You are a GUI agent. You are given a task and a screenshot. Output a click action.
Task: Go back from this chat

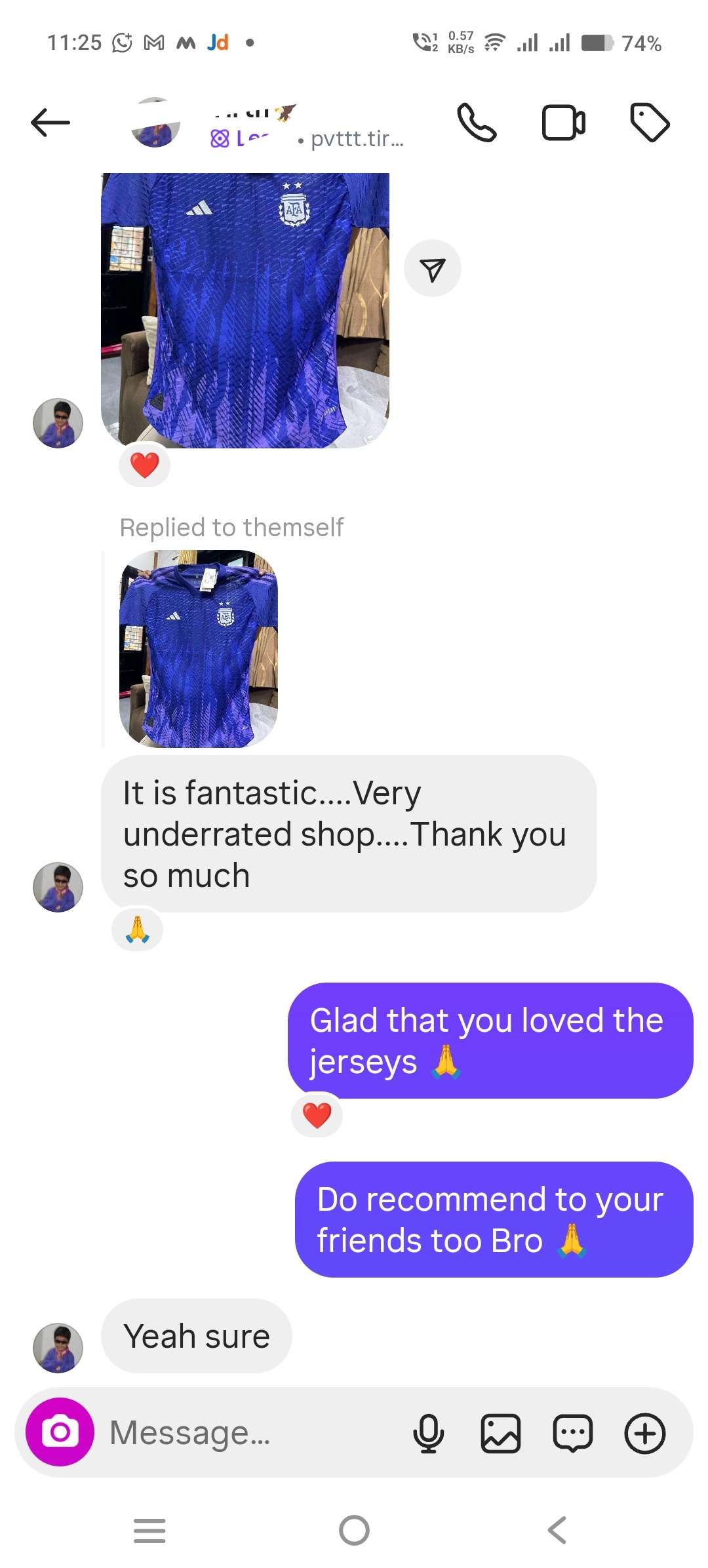click(50, 123)
